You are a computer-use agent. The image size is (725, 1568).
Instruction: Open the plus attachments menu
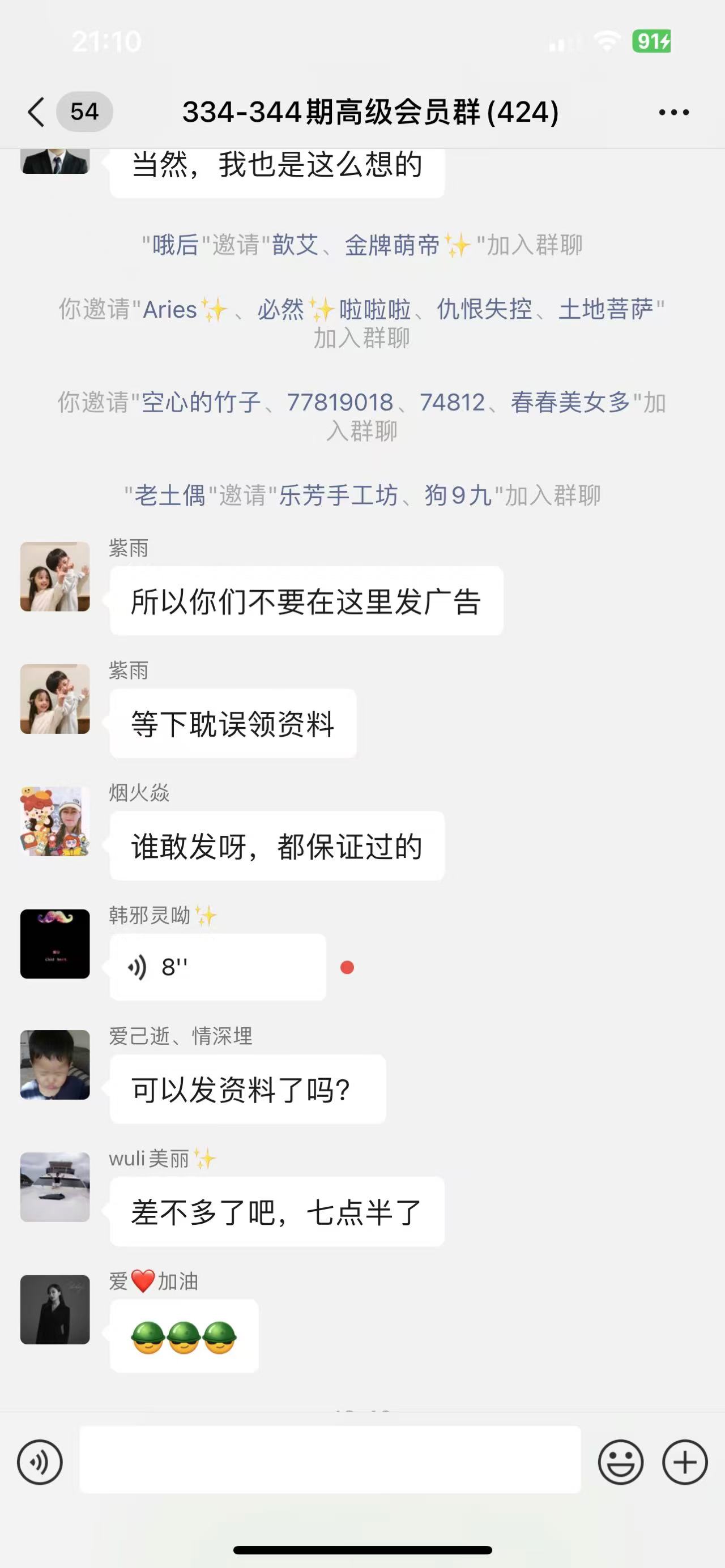[684, 1462]
